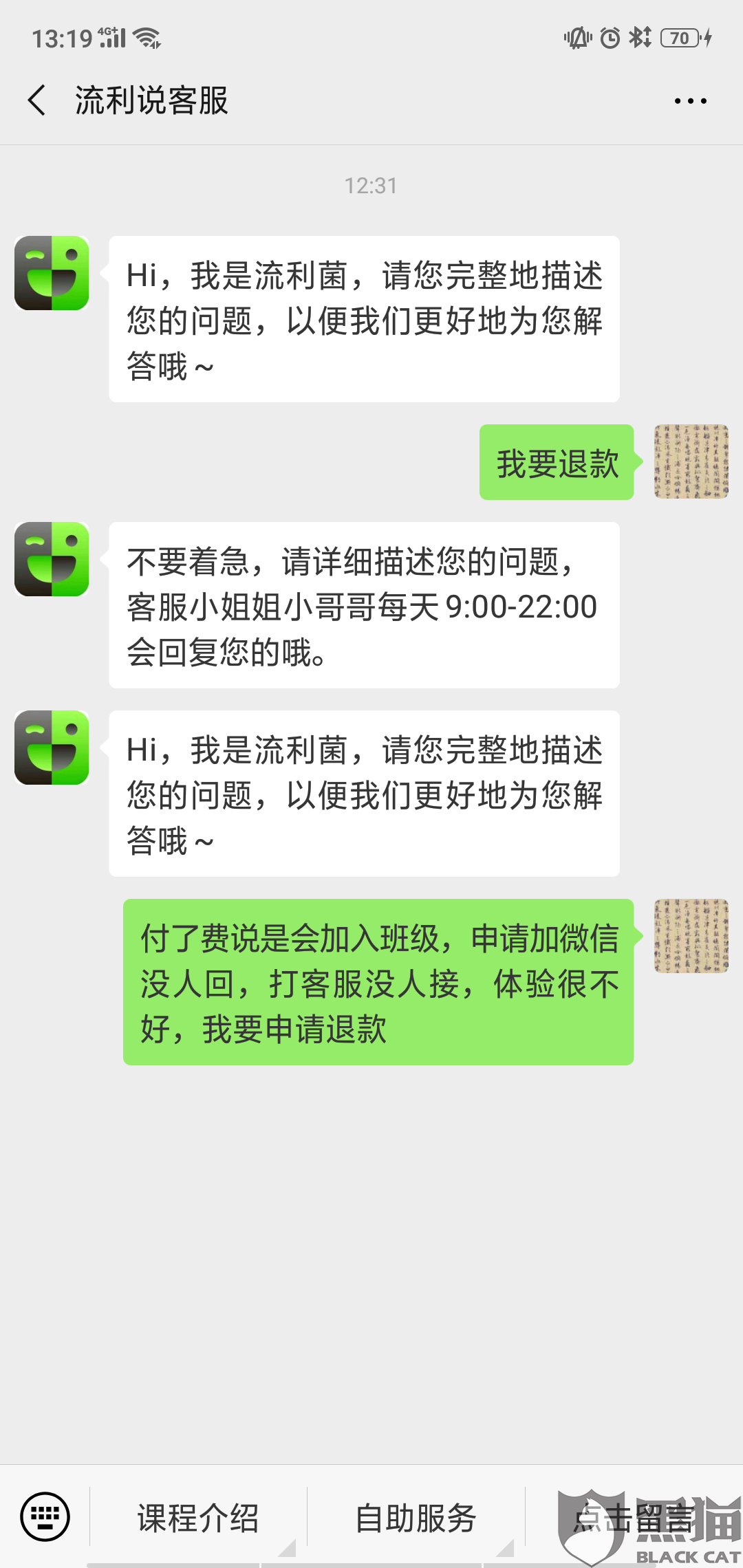Open the 课程介绍 menu
743x1568 pixels.
pos(198,1518)
